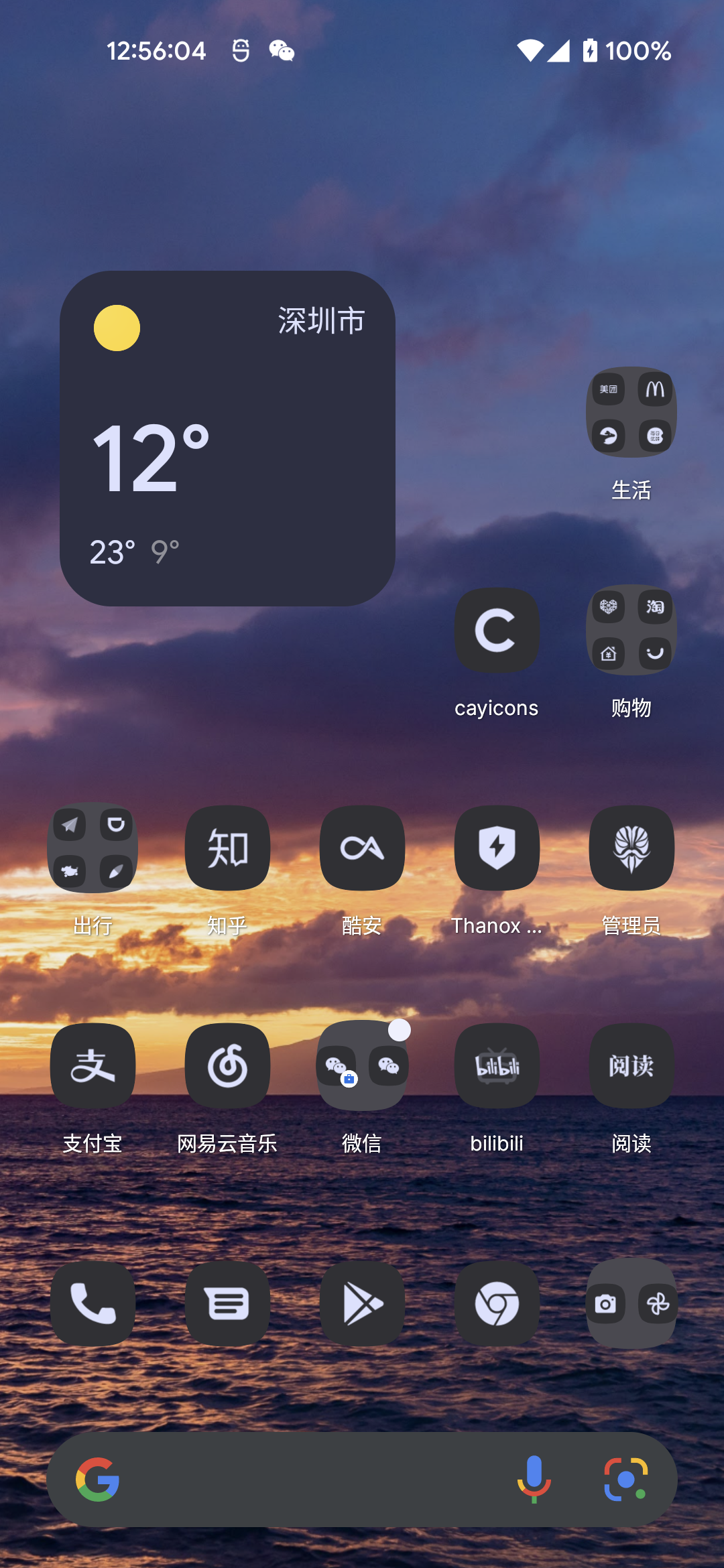Open the Messages app in the dock
724x1568 pixels.
[227, 1303]
